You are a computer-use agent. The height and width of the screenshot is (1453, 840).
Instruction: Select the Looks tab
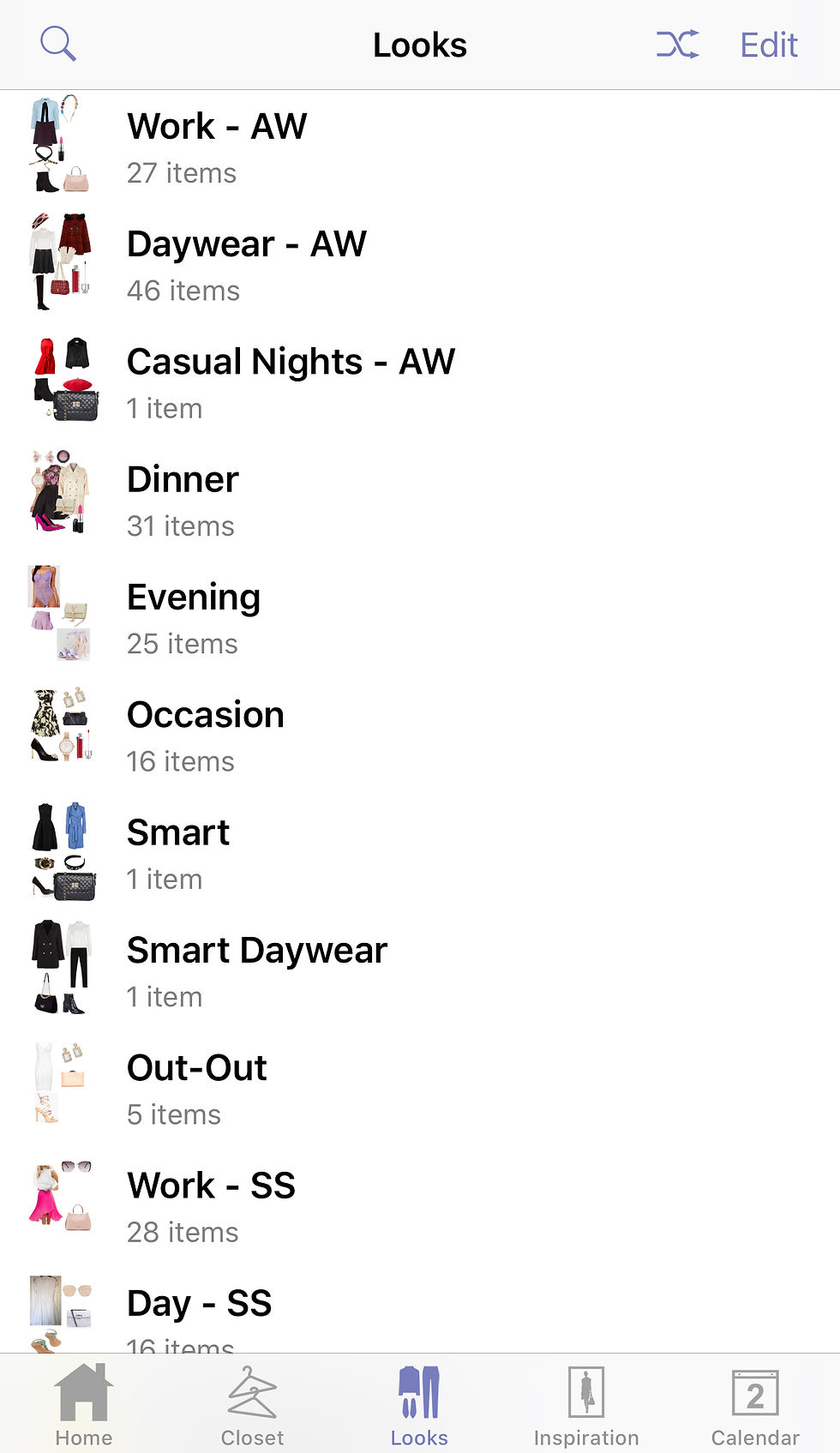tap(419, 1405)
